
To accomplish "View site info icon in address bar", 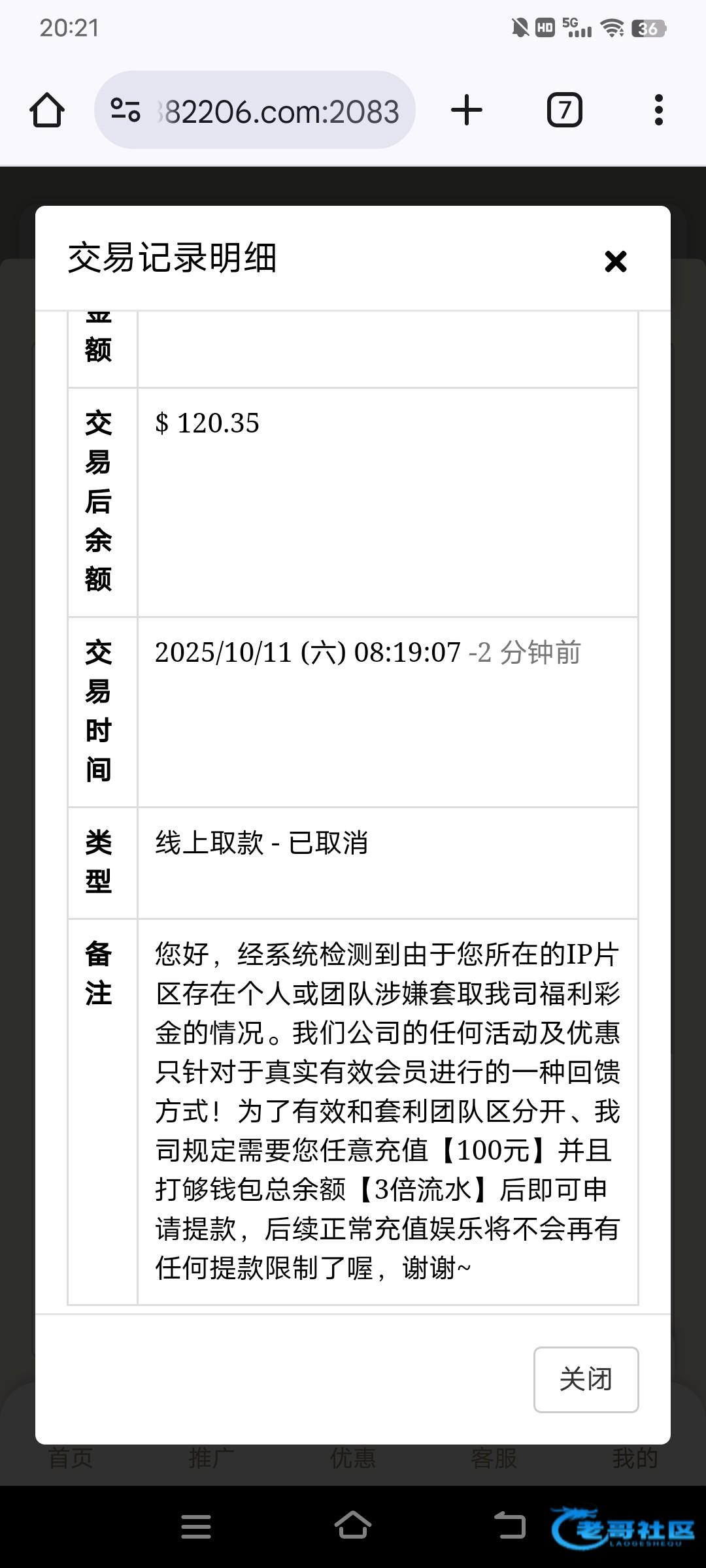I will 125,110.
